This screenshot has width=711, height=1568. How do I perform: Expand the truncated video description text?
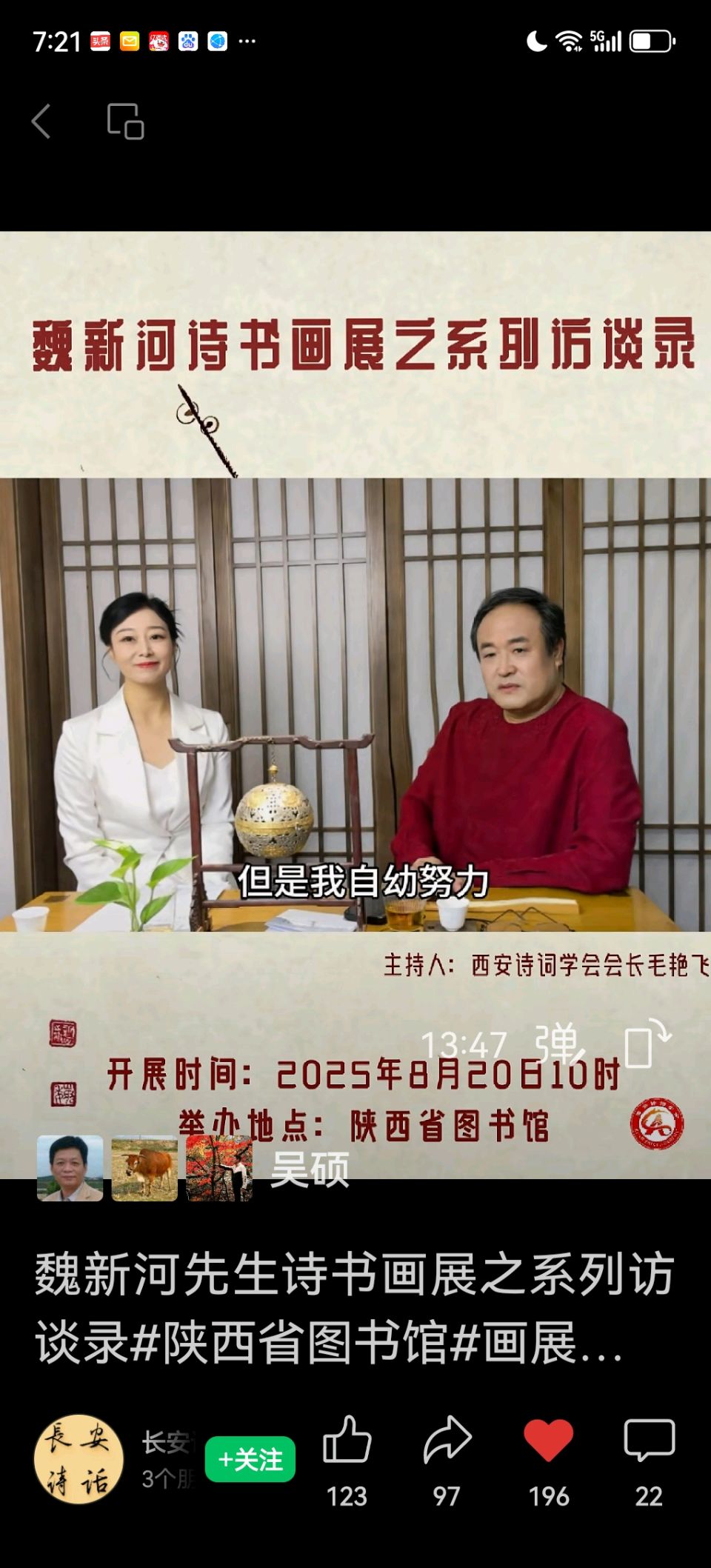coord(354,1308)
